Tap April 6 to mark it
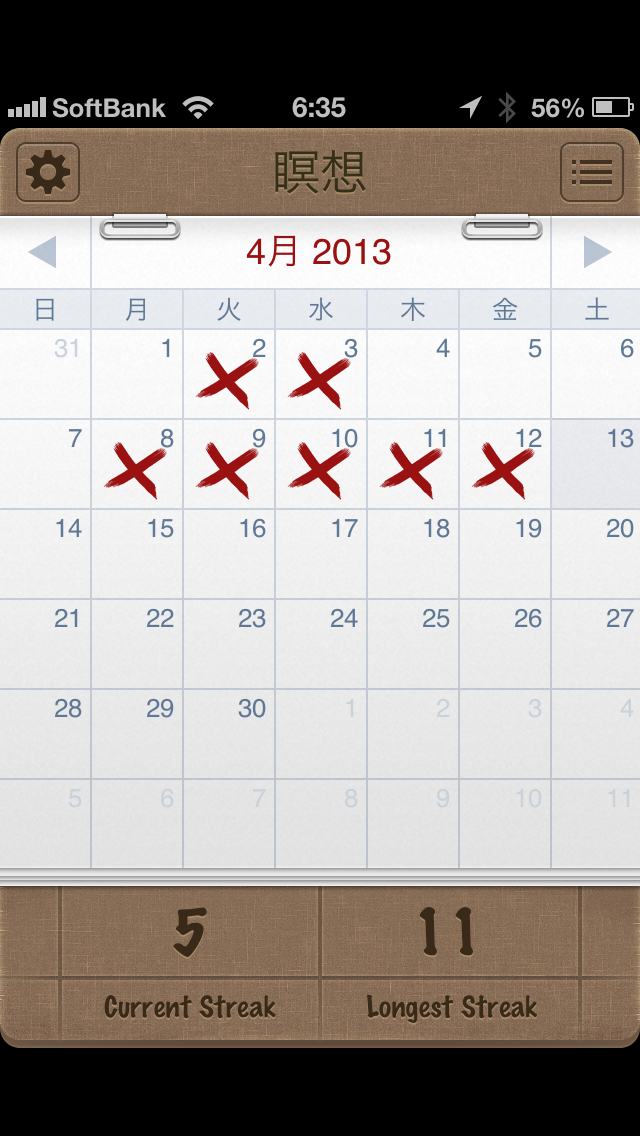Image resolution: width=640 pixels, height=1136 pixels. point(596,374)
